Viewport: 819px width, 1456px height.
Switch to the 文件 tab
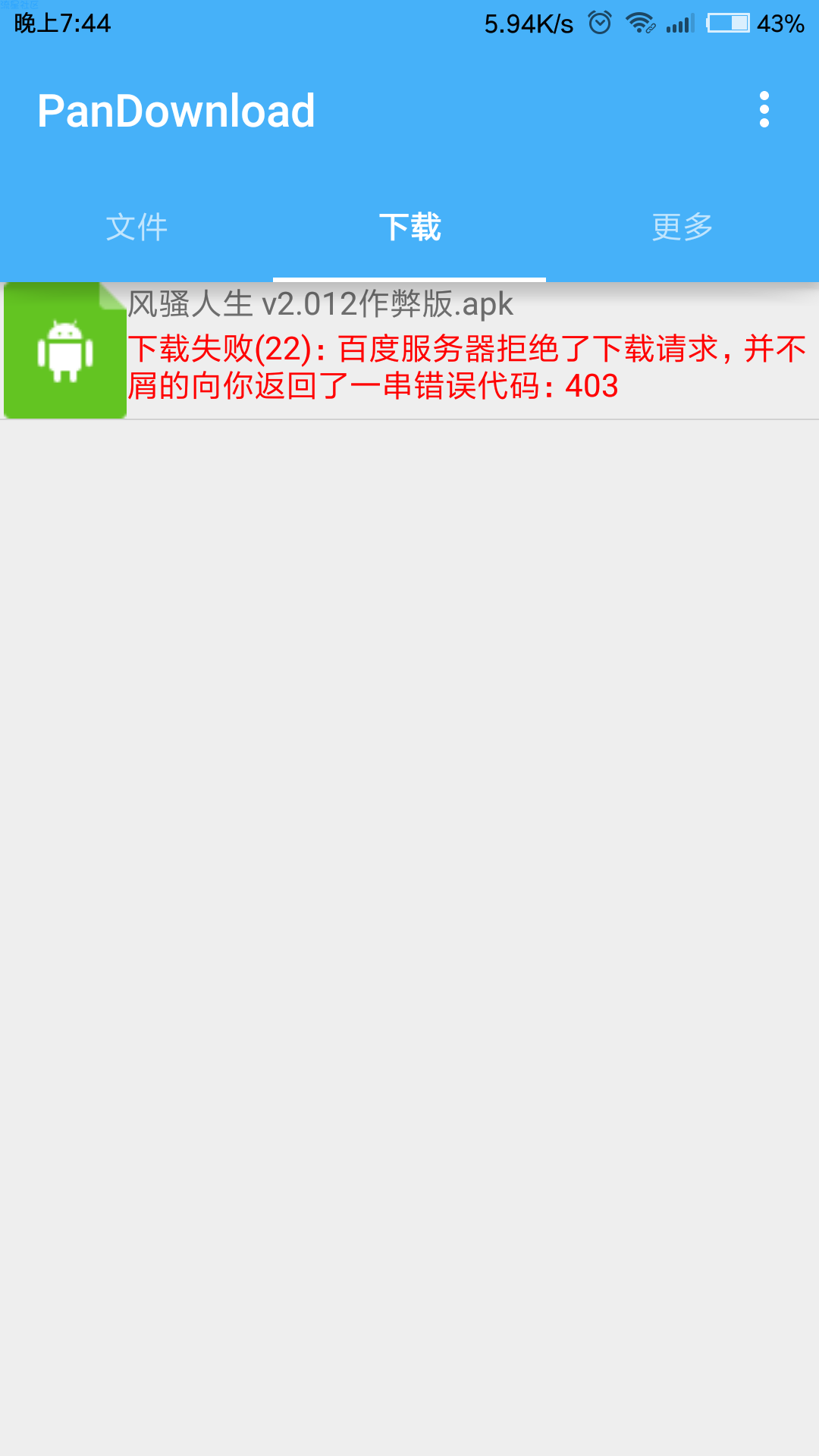point(136,227)
